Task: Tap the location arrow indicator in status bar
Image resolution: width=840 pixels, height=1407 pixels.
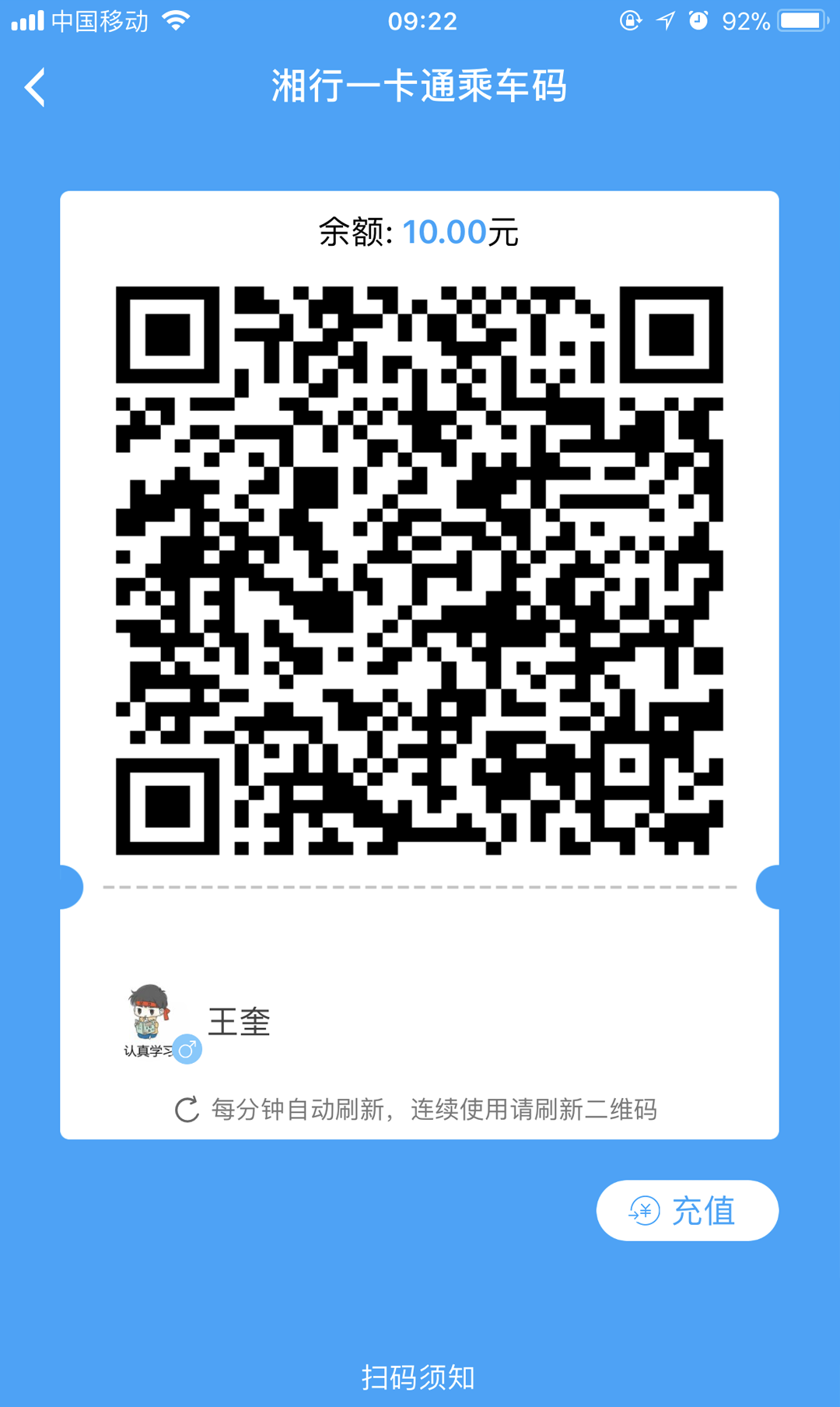Action: (663, 21)
